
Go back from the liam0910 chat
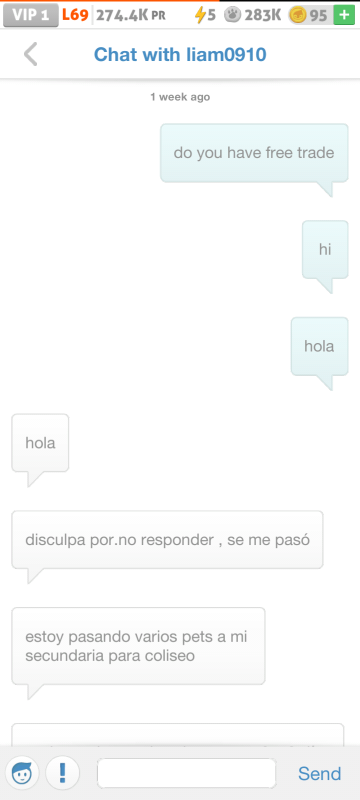[x=31, y=55]
